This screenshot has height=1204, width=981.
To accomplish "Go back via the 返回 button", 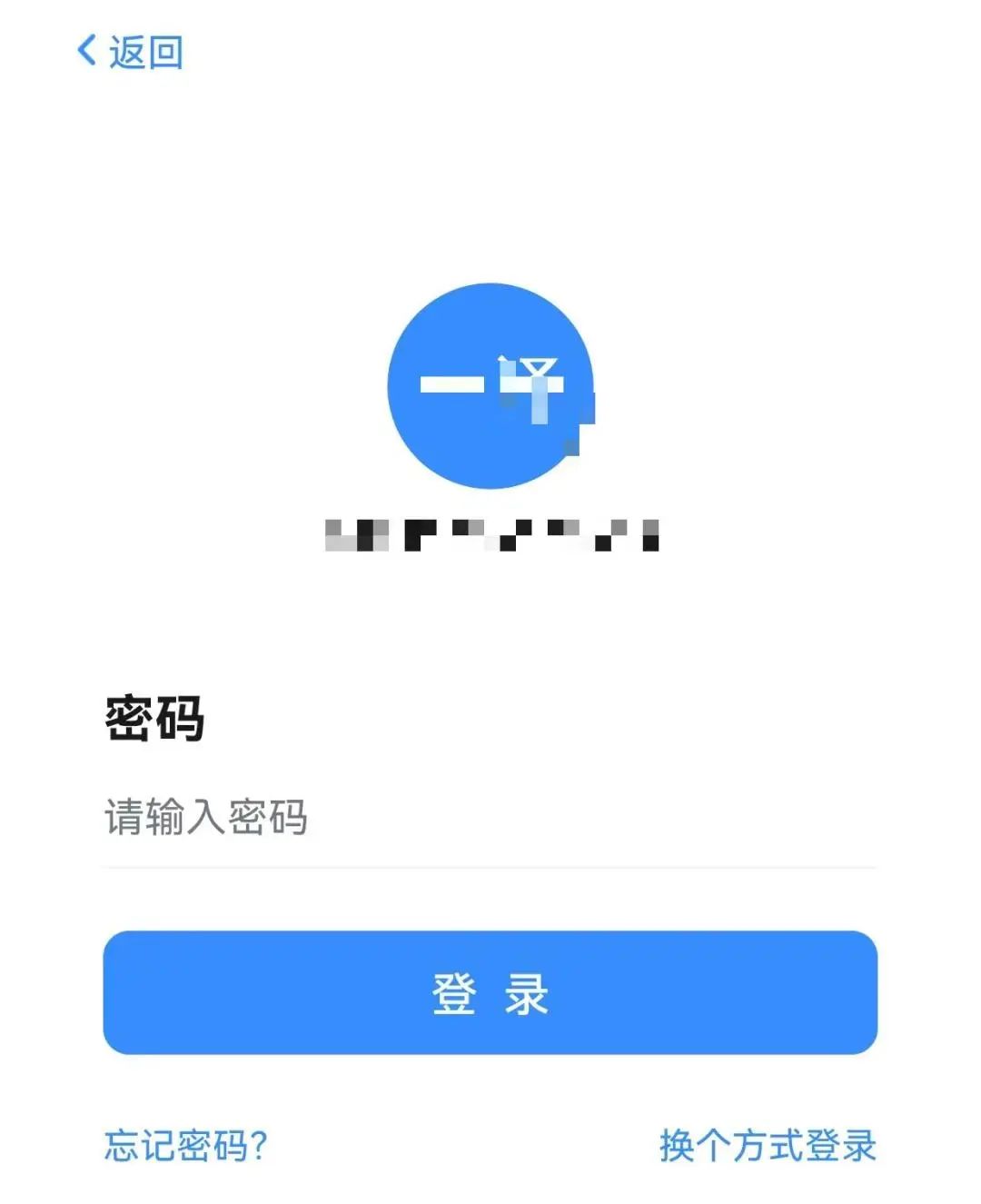I will [131, 52].
